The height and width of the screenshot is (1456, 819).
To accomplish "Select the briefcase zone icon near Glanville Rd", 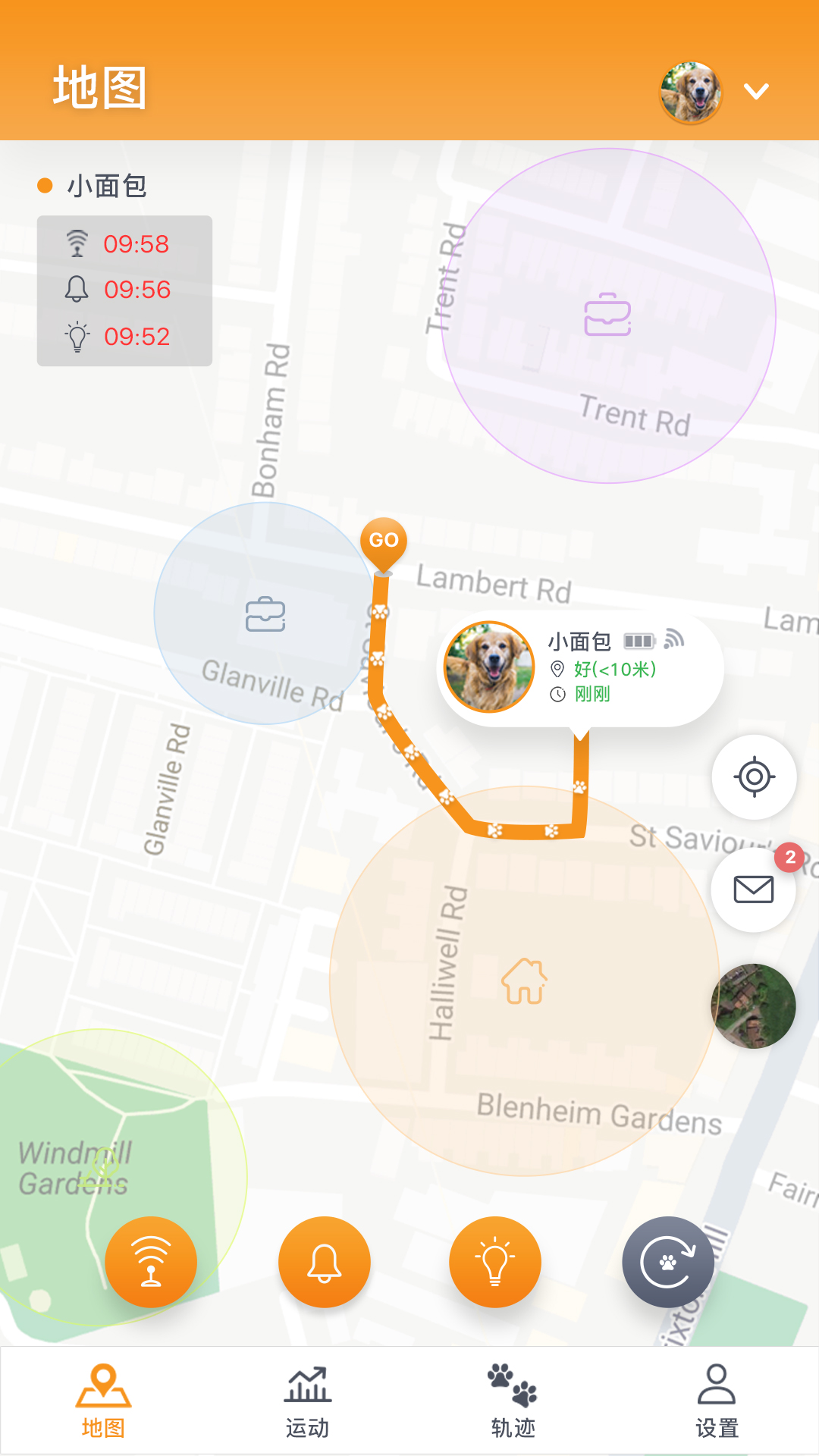I will [264, 613].
